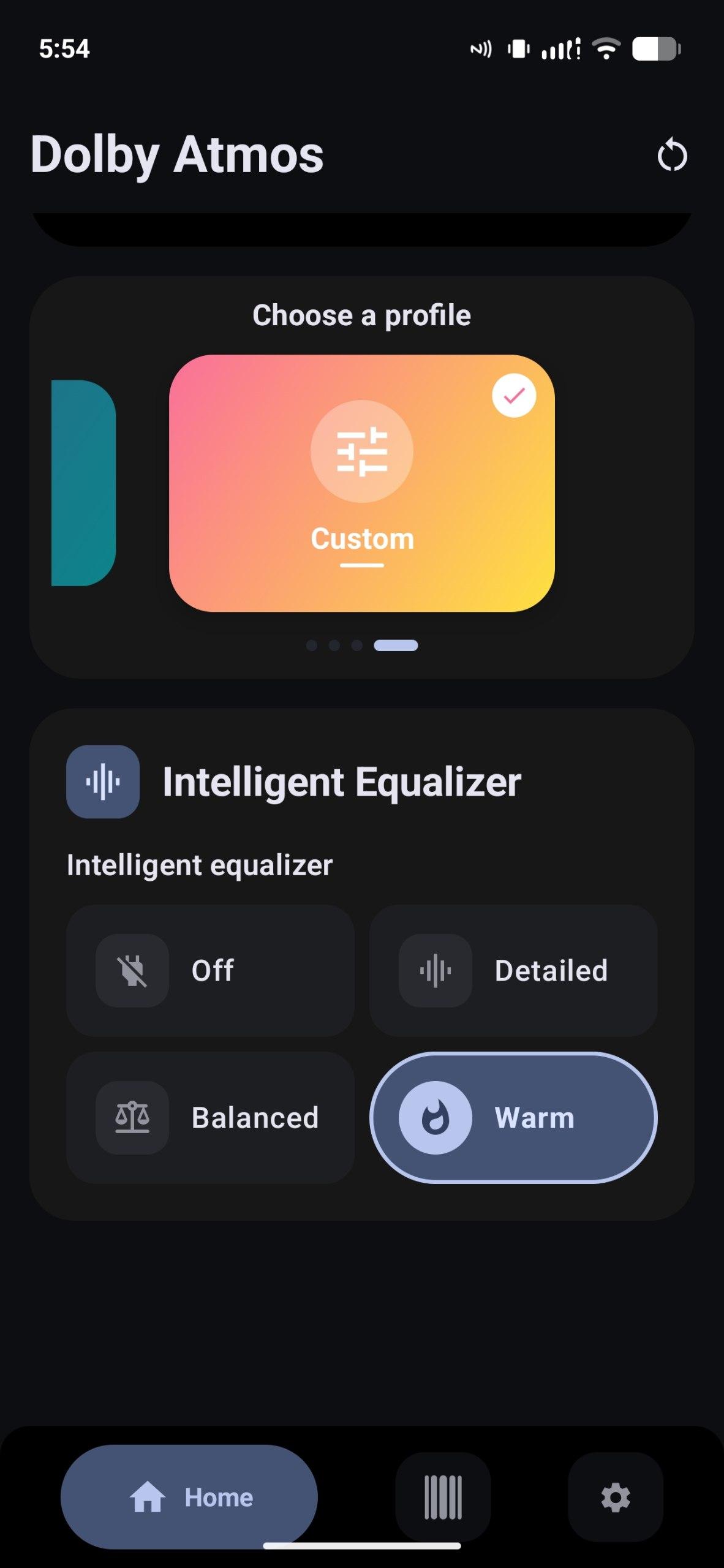Pick the Warm equalizer preset
724x1568 pixels.
click(x=513, y=1118)
